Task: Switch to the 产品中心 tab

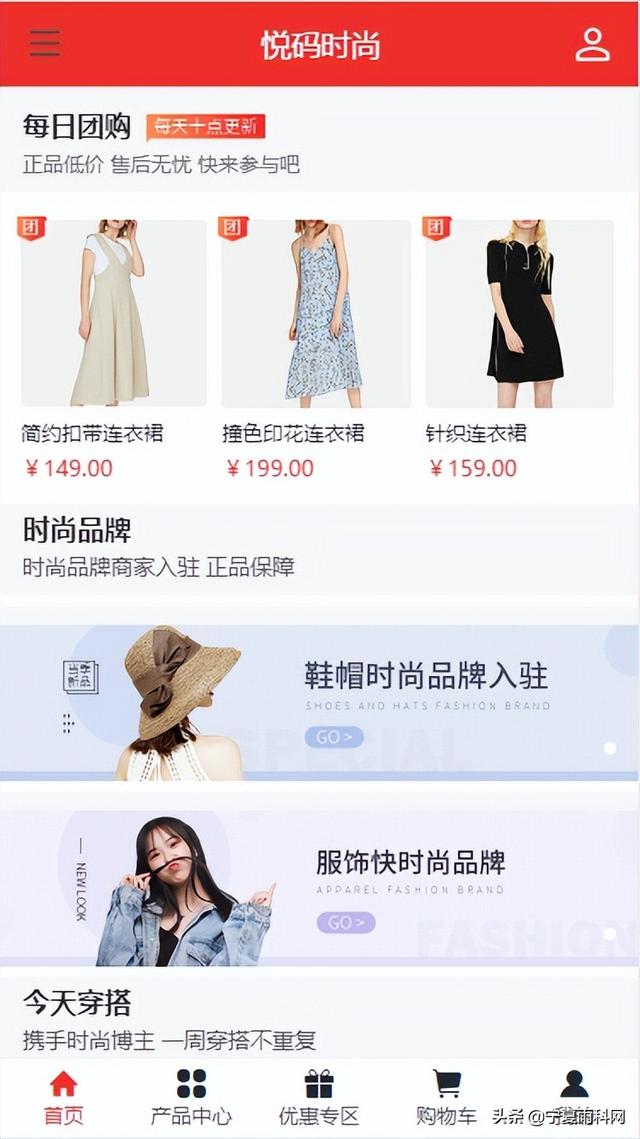Action: (191, 1098)
